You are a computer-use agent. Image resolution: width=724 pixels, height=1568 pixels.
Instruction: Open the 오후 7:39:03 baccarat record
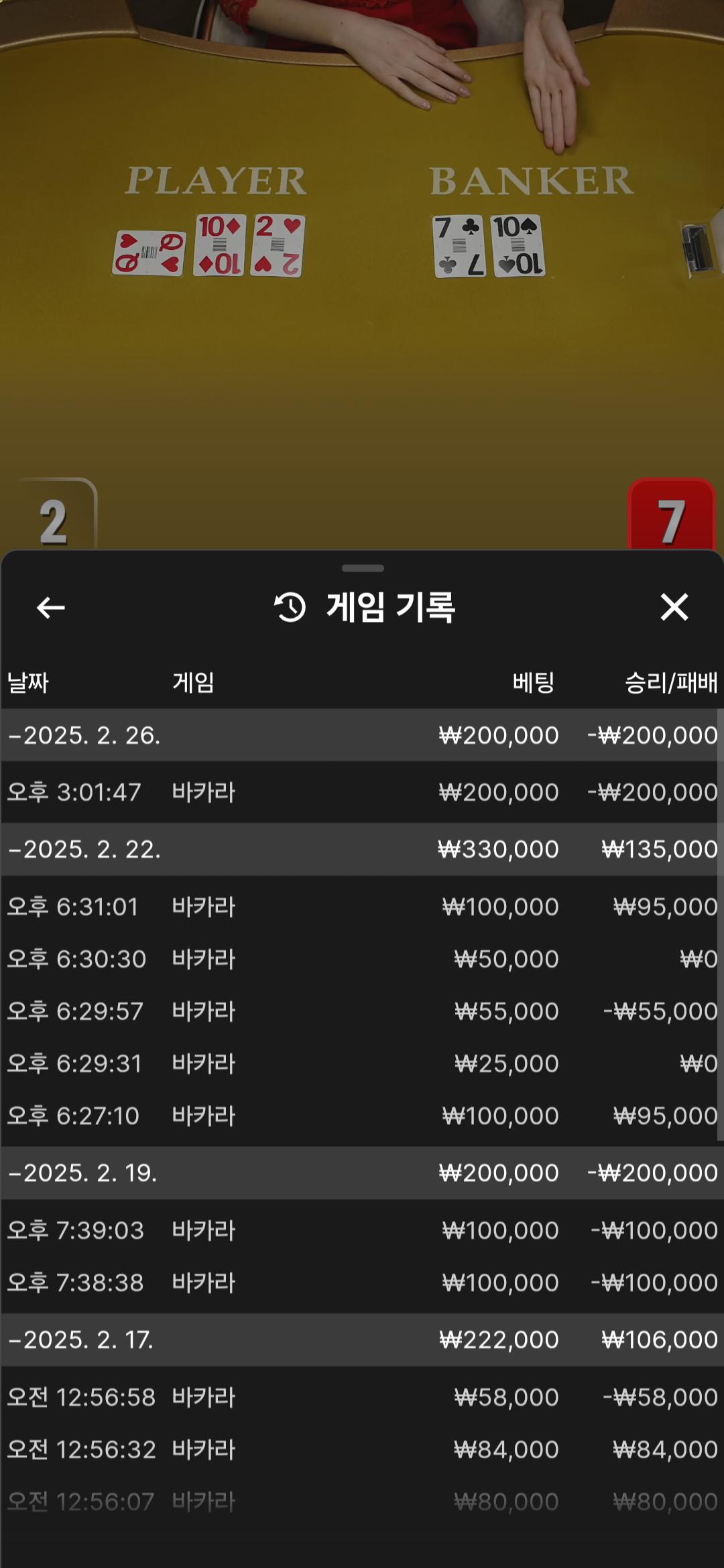[362, 1230]
